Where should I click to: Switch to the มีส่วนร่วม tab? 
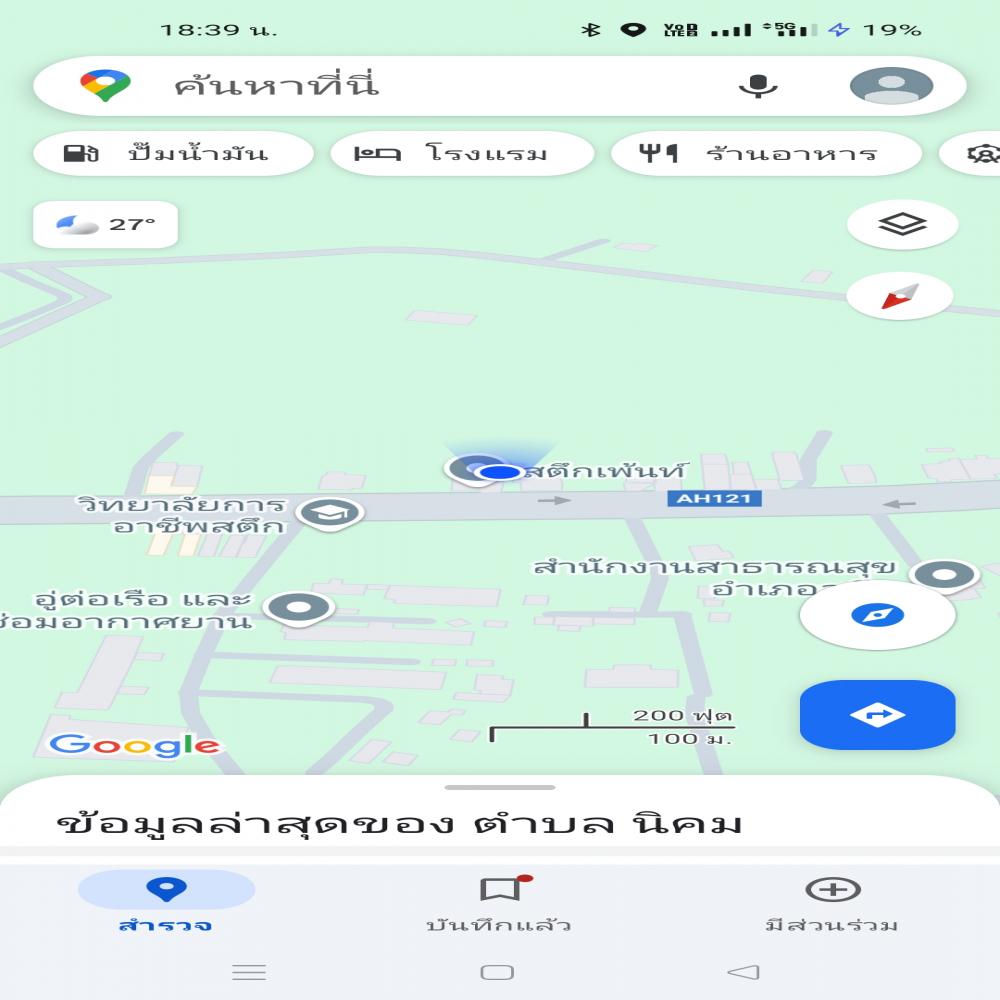(x=832, y=902)
